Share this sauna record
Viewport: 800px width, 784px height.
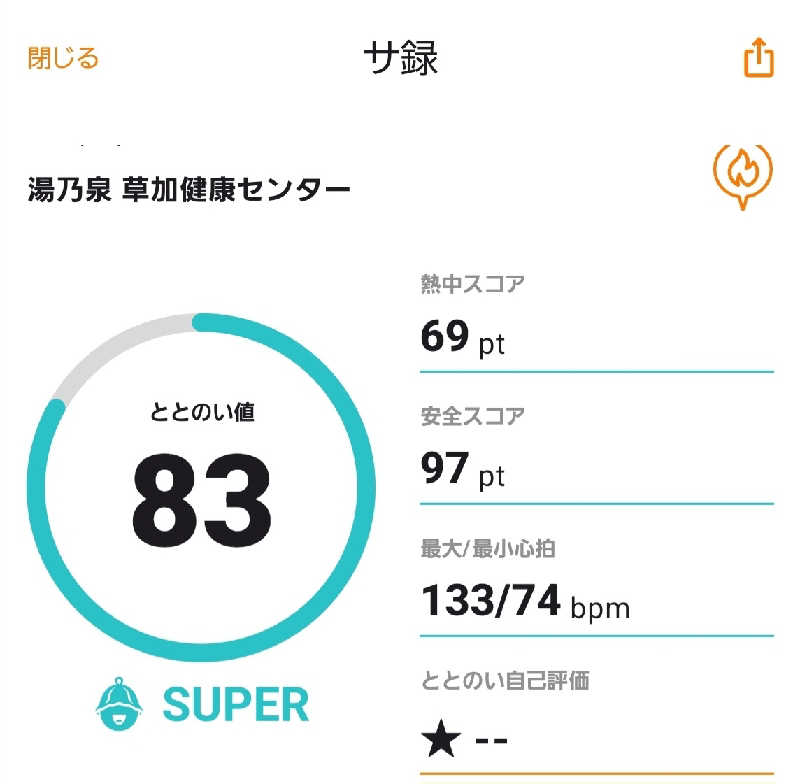(x=759, y=57)
